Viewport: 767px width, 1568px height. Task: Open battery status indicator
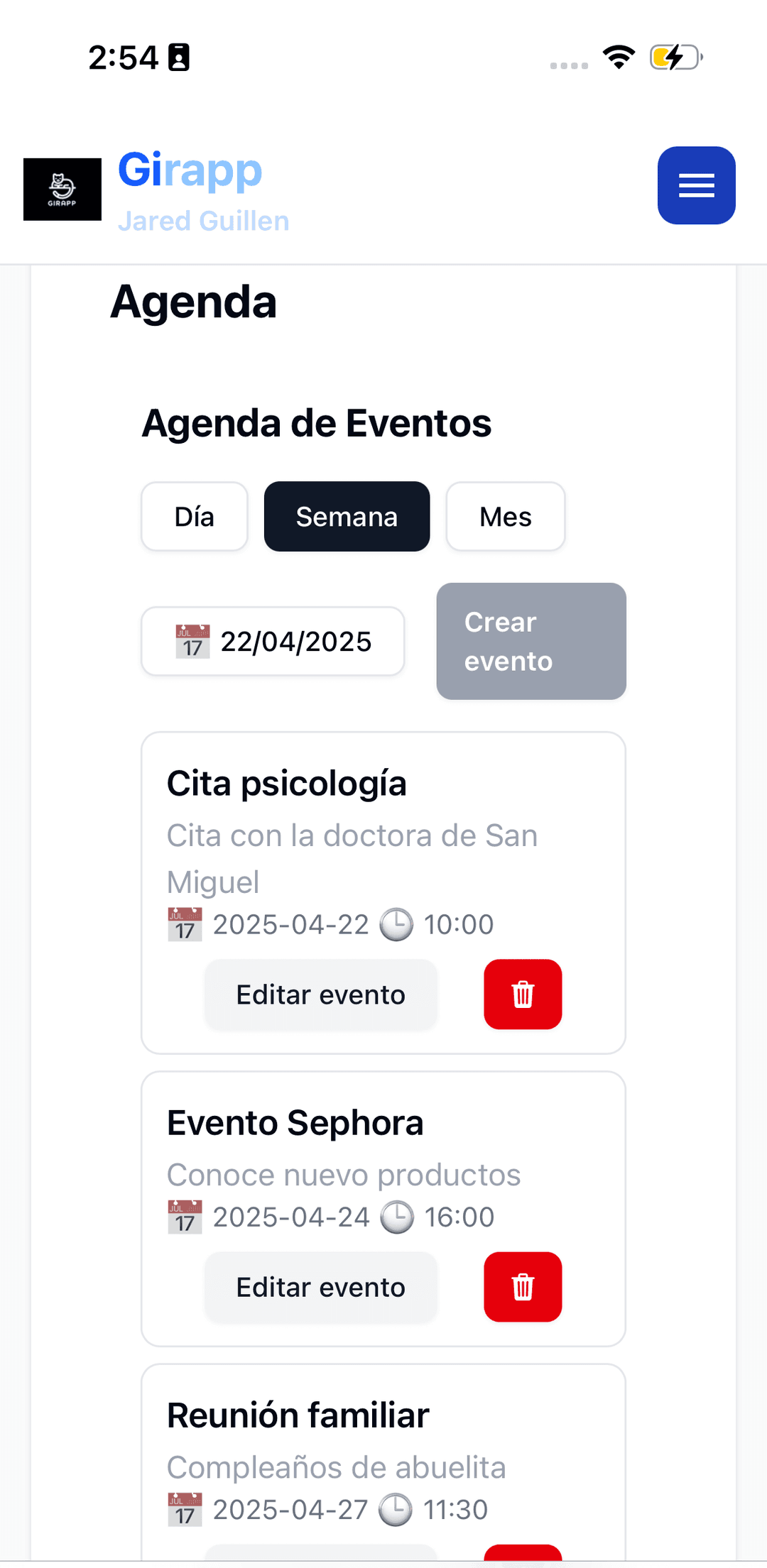pyautogui.click(x=674, y=57)
